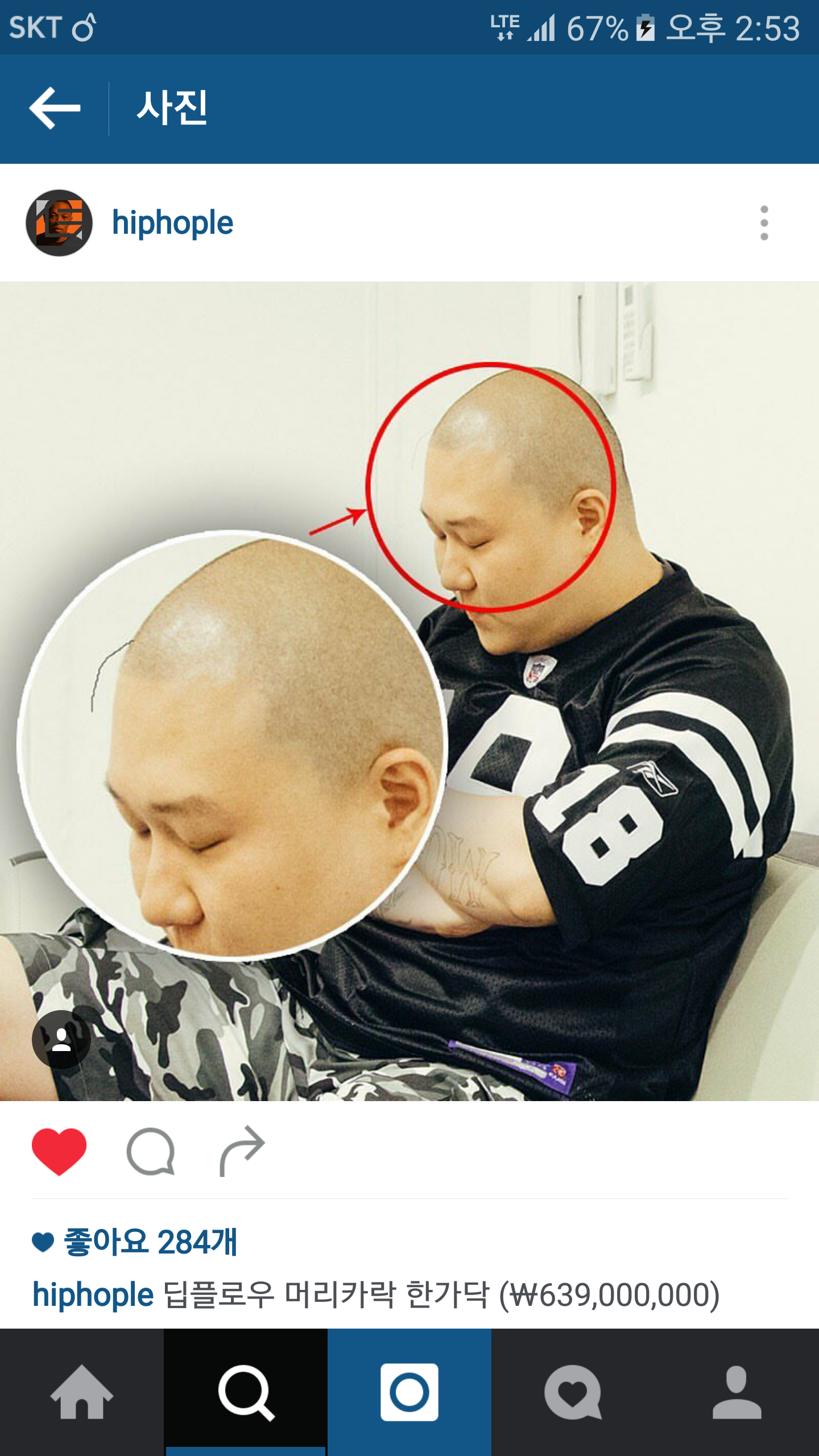
Task: Open hiphople from the caption
Action: click(93, 1295)
